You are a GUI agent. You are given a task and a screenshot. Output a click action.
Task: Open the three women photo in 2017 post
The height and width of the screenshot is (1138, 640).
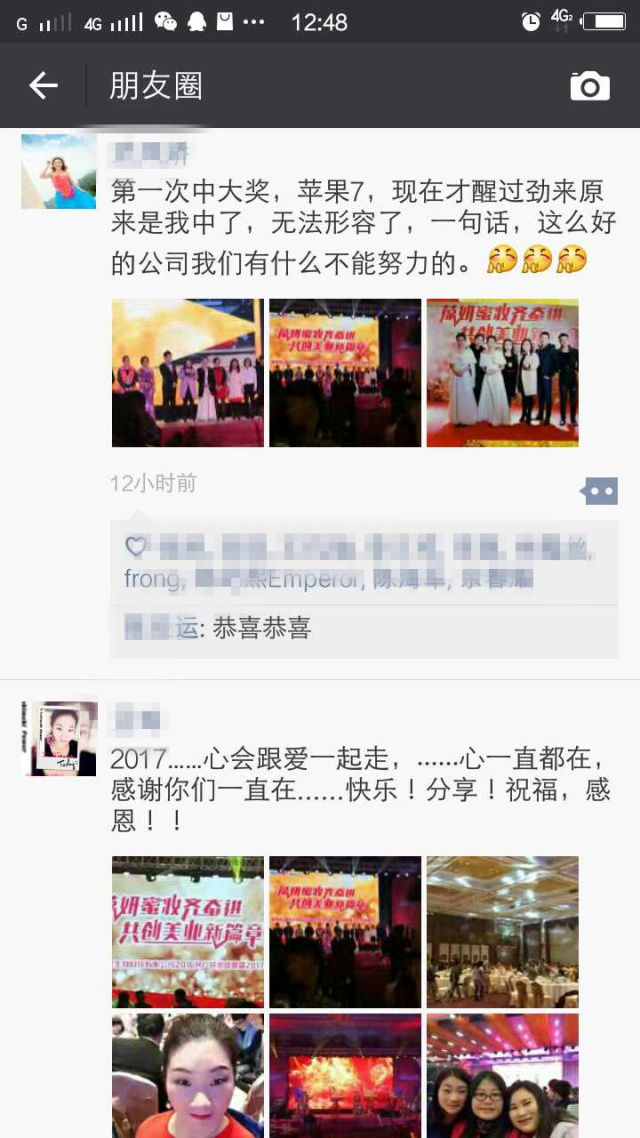(502, 1076)
